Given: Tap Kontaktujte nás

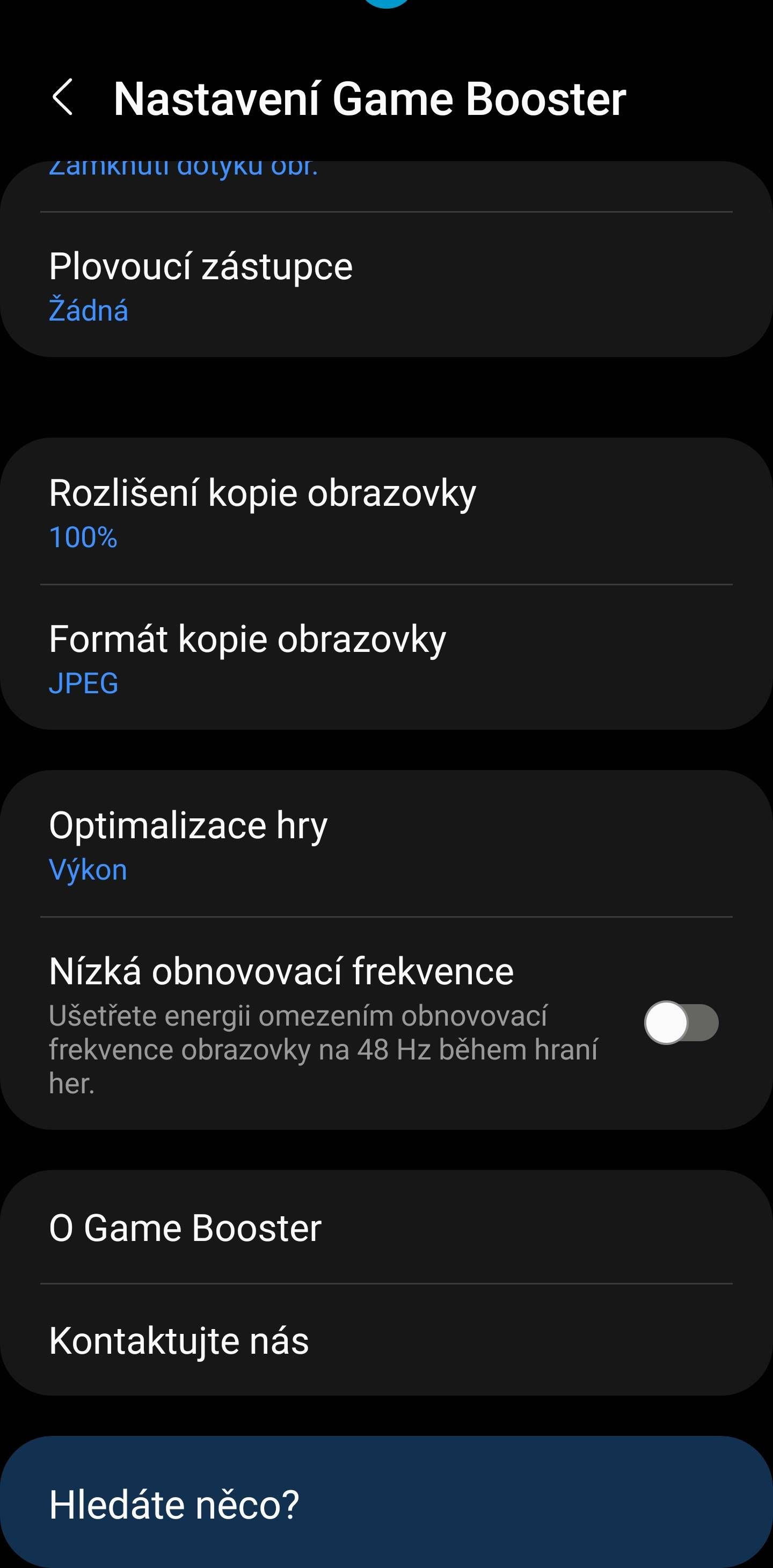Looking at the screenshot, I should 386,1340.
